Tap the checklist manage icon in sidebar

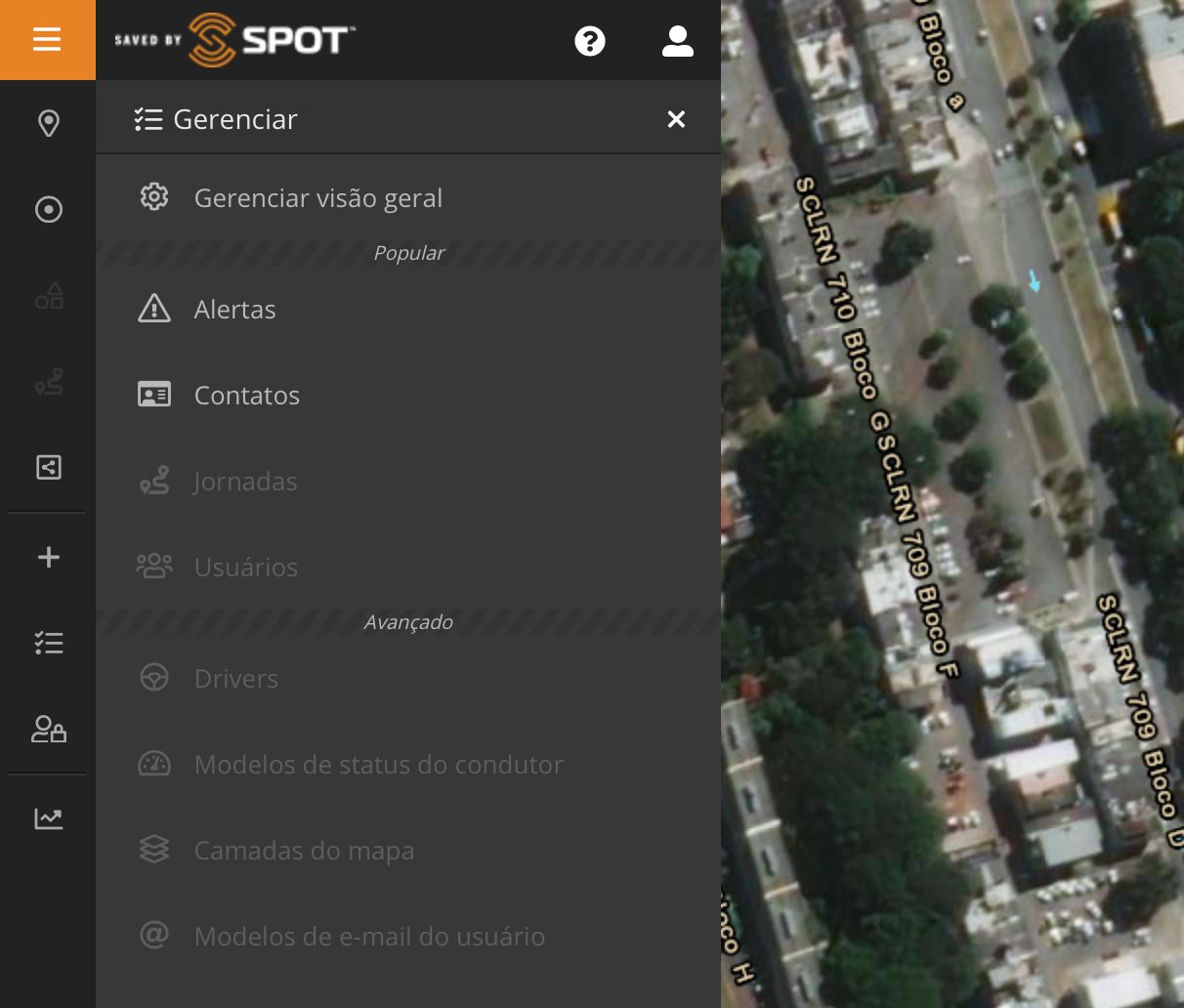click(x=48, y=643)
